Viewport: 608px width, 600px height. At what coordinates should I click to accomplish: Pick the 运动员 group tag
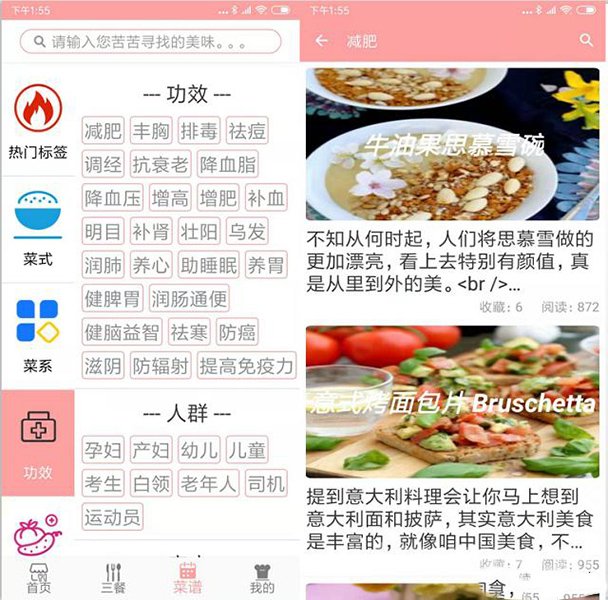113,517
